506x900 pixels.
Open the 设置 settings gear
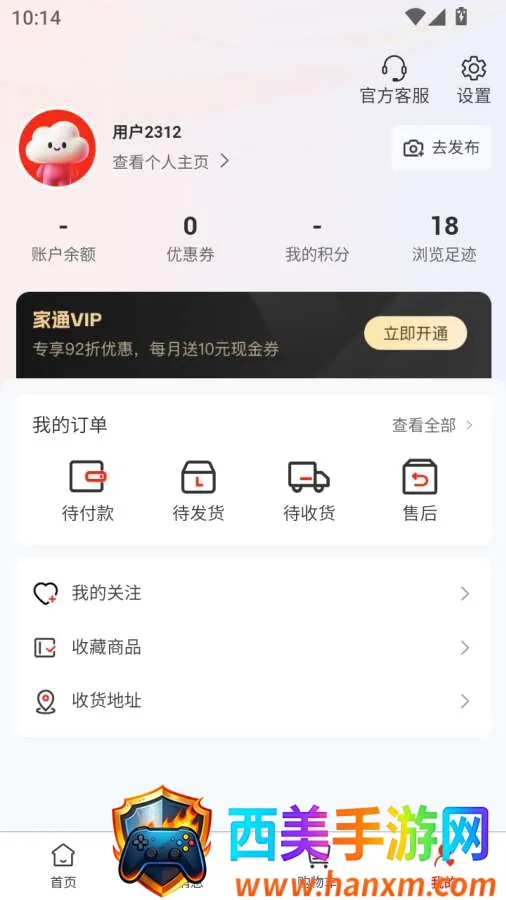pyautogui.click(x=474, y=80)
